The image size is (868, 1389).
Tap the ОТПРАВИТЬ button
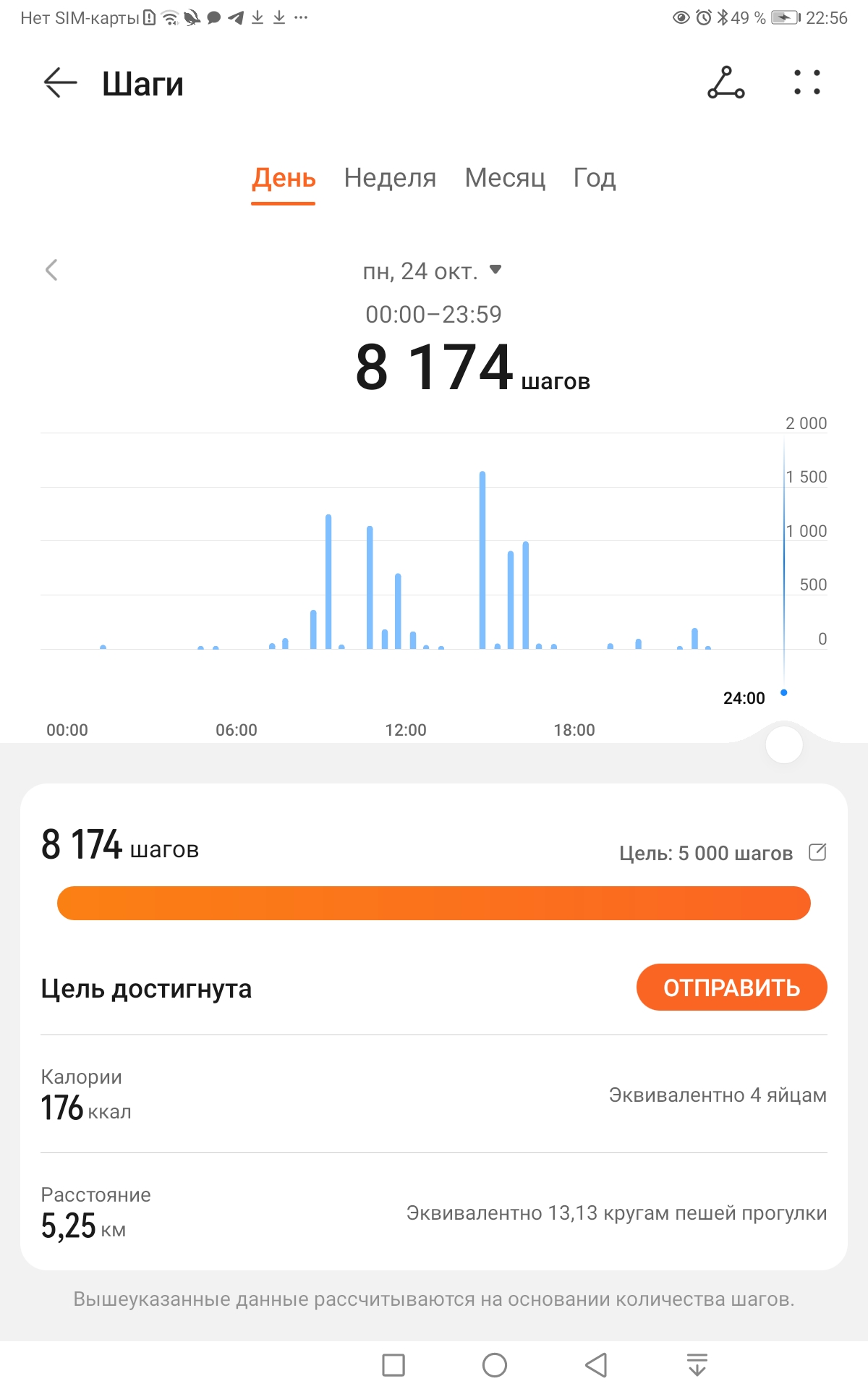click(x=731, y=987)
